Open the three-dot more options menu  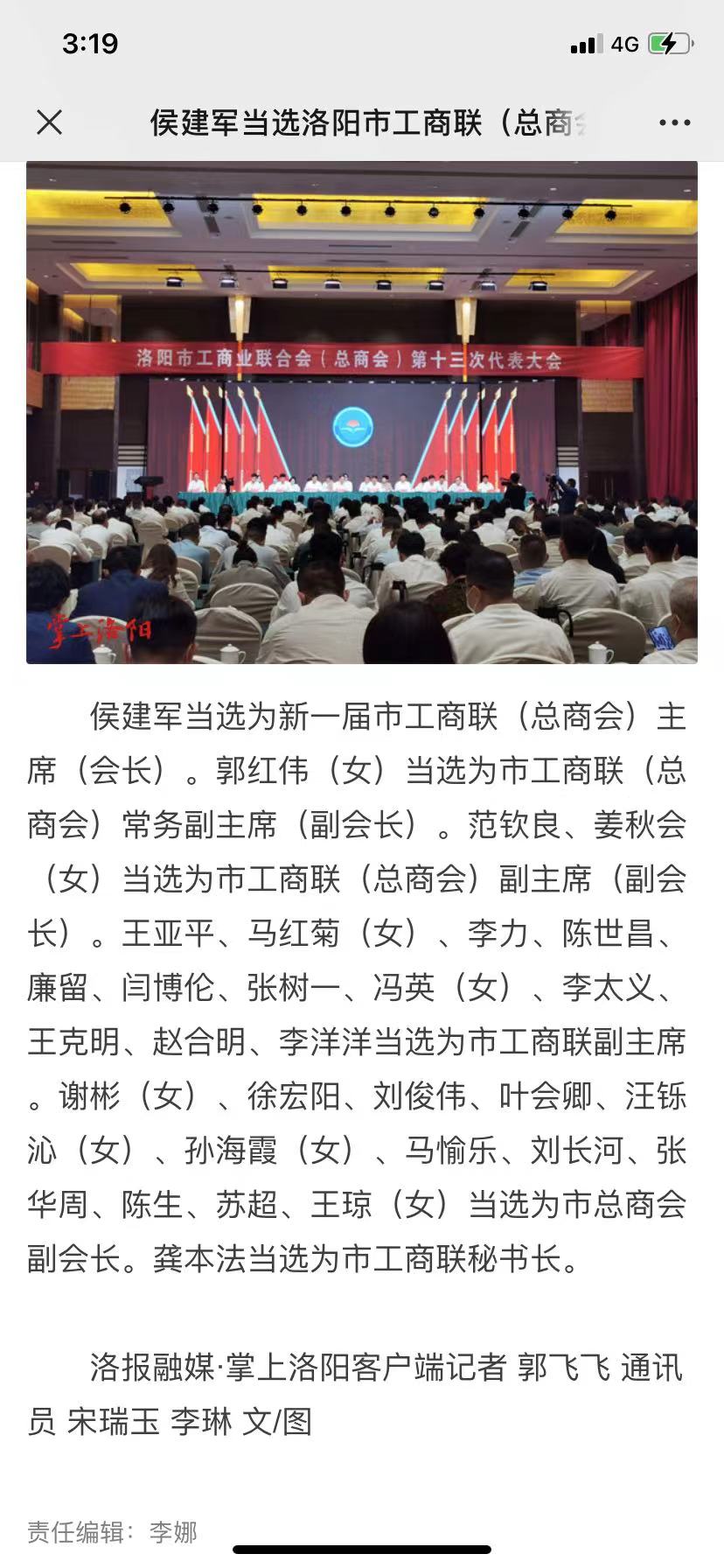pyautogui.click(x=674, y=122)
